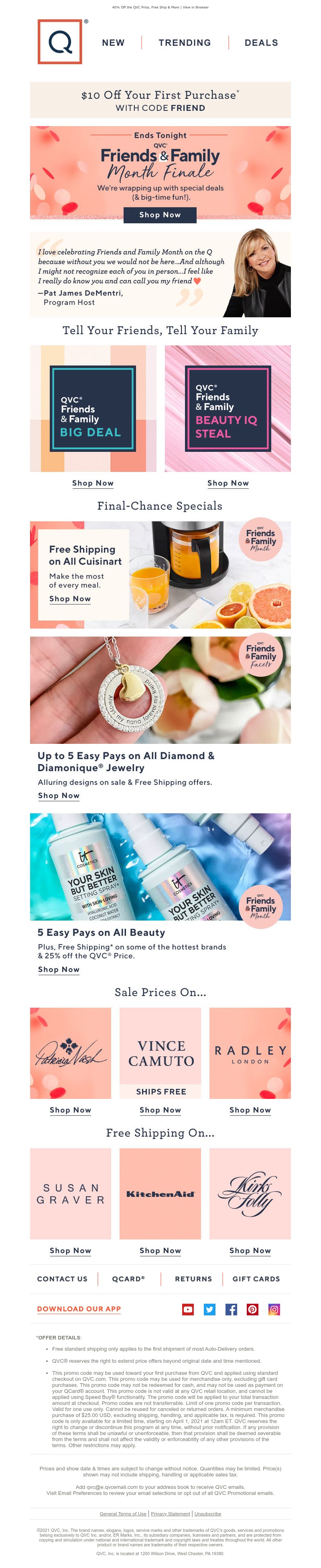Shop Now for Free Shipping on Cuisinart
Screen dimensions: 321x1568
coord(70,599)
